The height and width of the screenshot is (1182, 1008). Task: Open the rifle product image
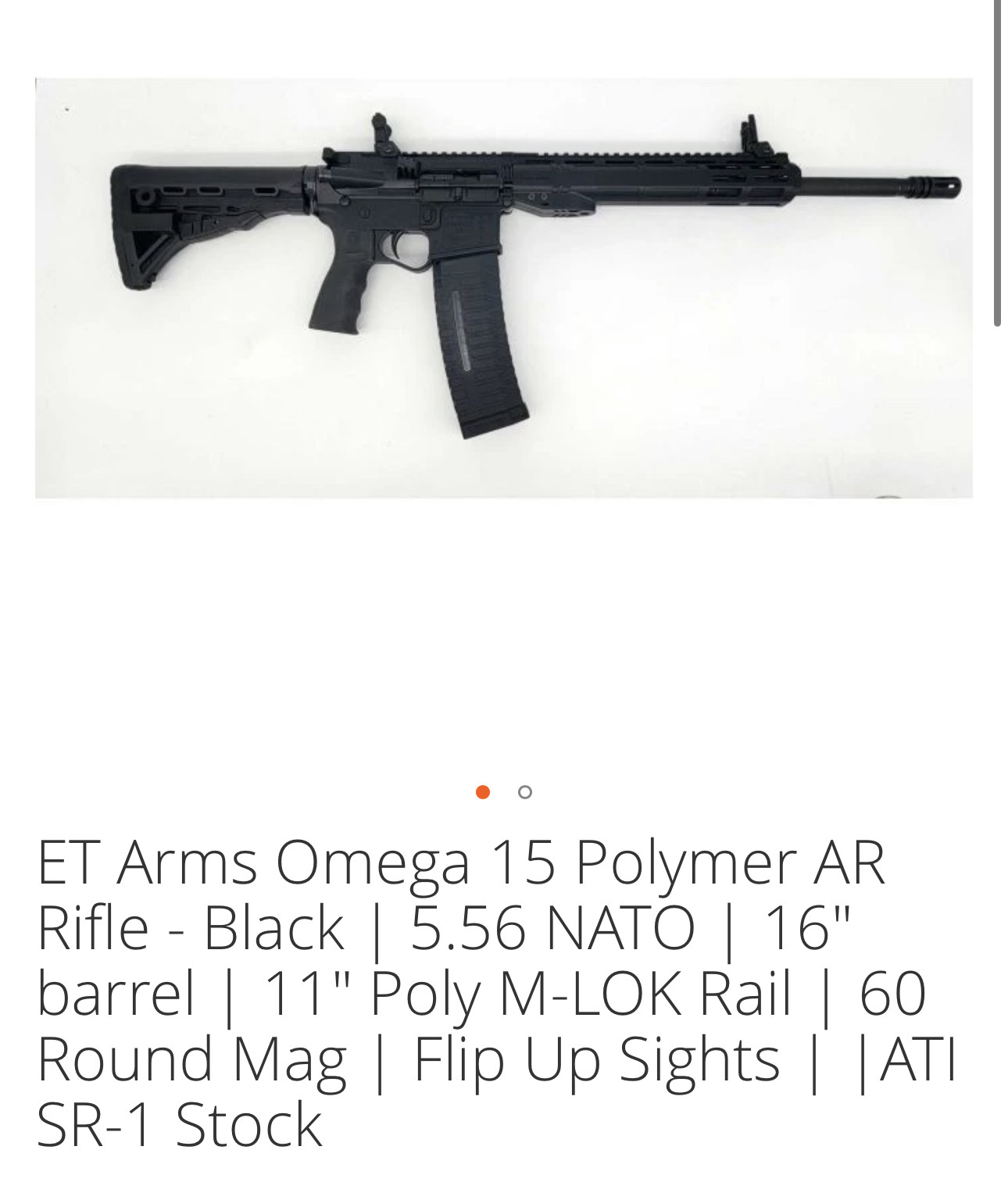point(503,287)
